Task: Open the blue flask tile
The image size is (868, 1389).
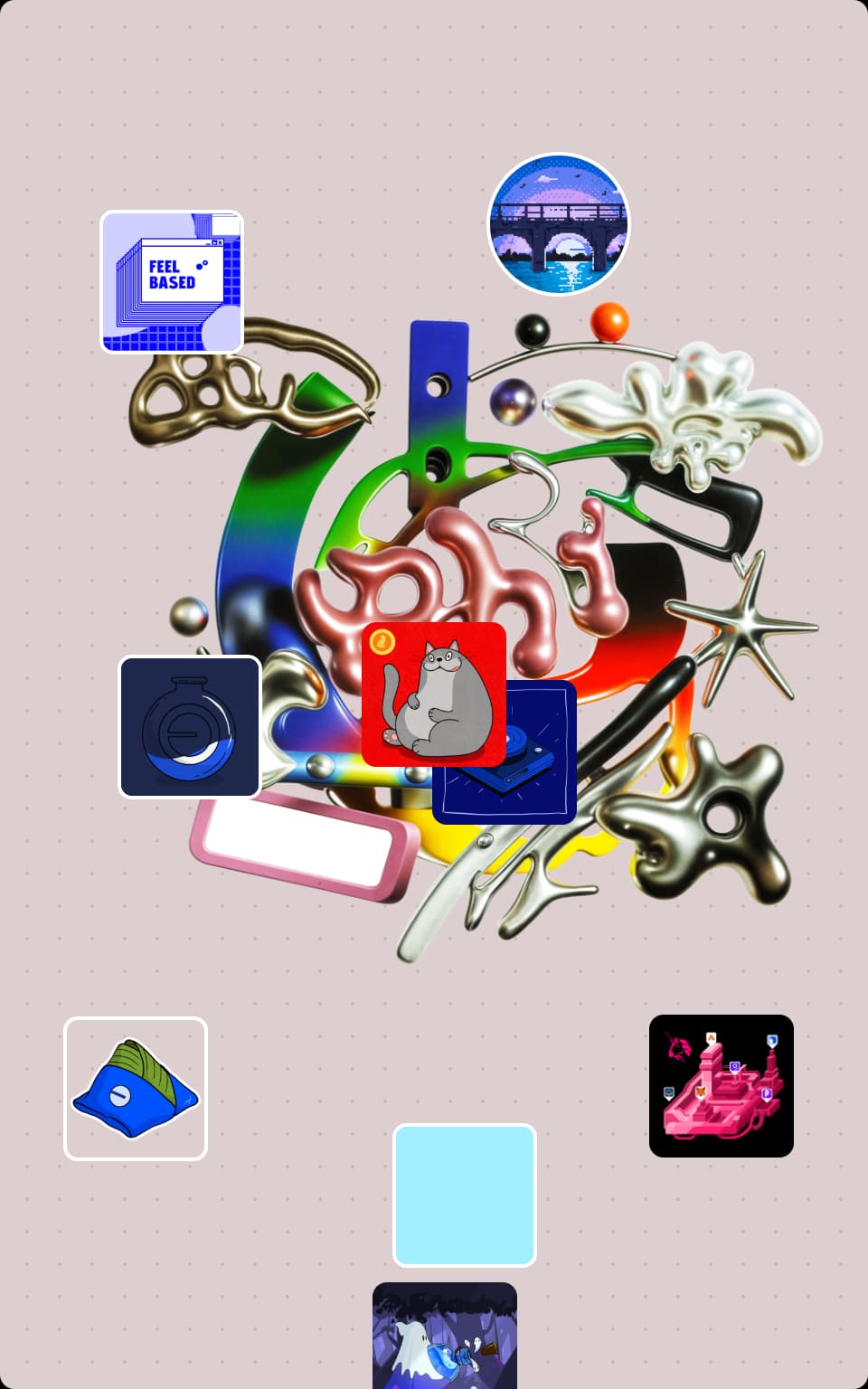Action: pyautogui.click(x=190, y=727)
